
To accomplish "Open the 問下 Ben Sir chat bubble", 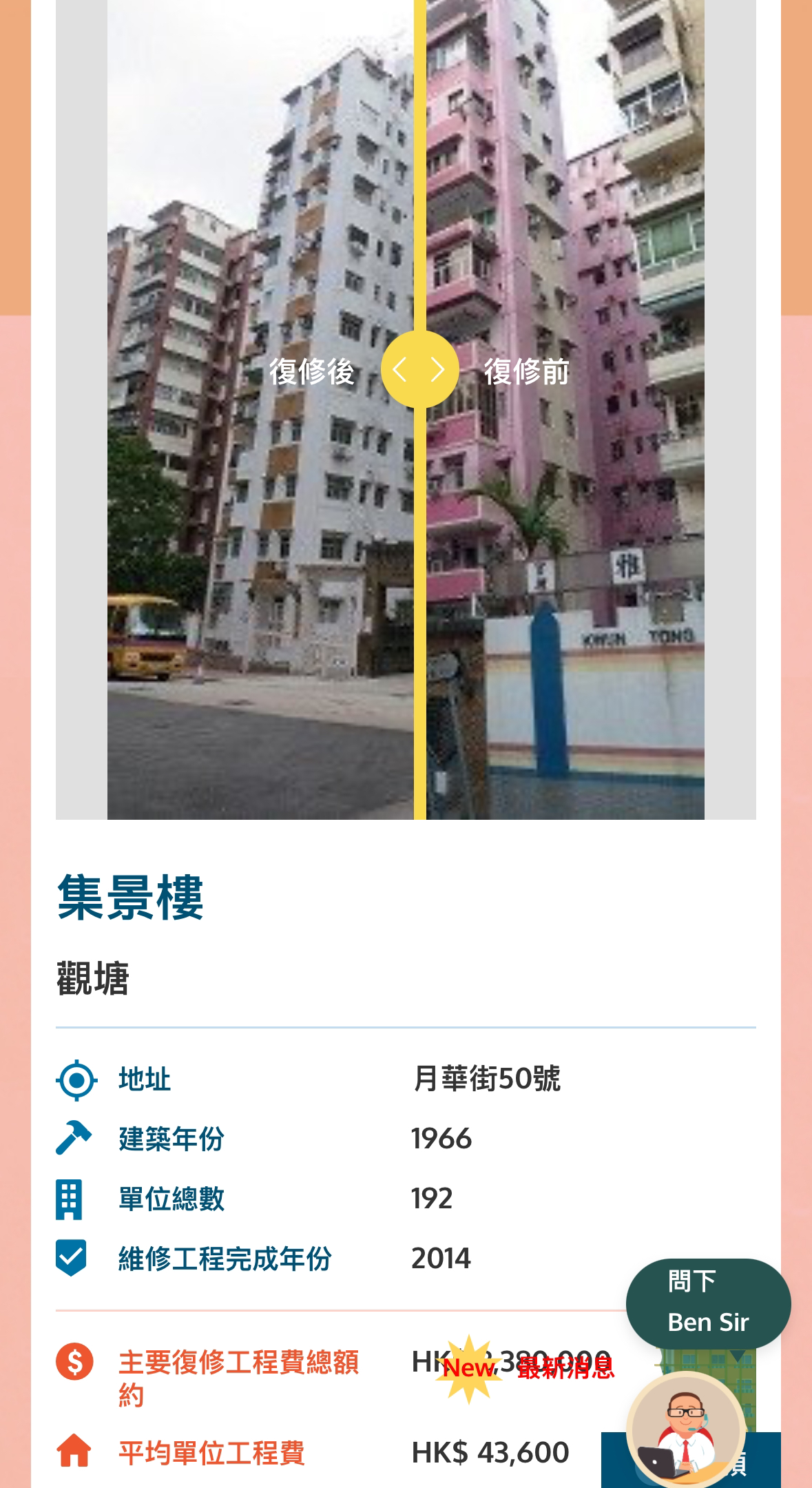I will pyautogui.click(x=708, y=1302).
